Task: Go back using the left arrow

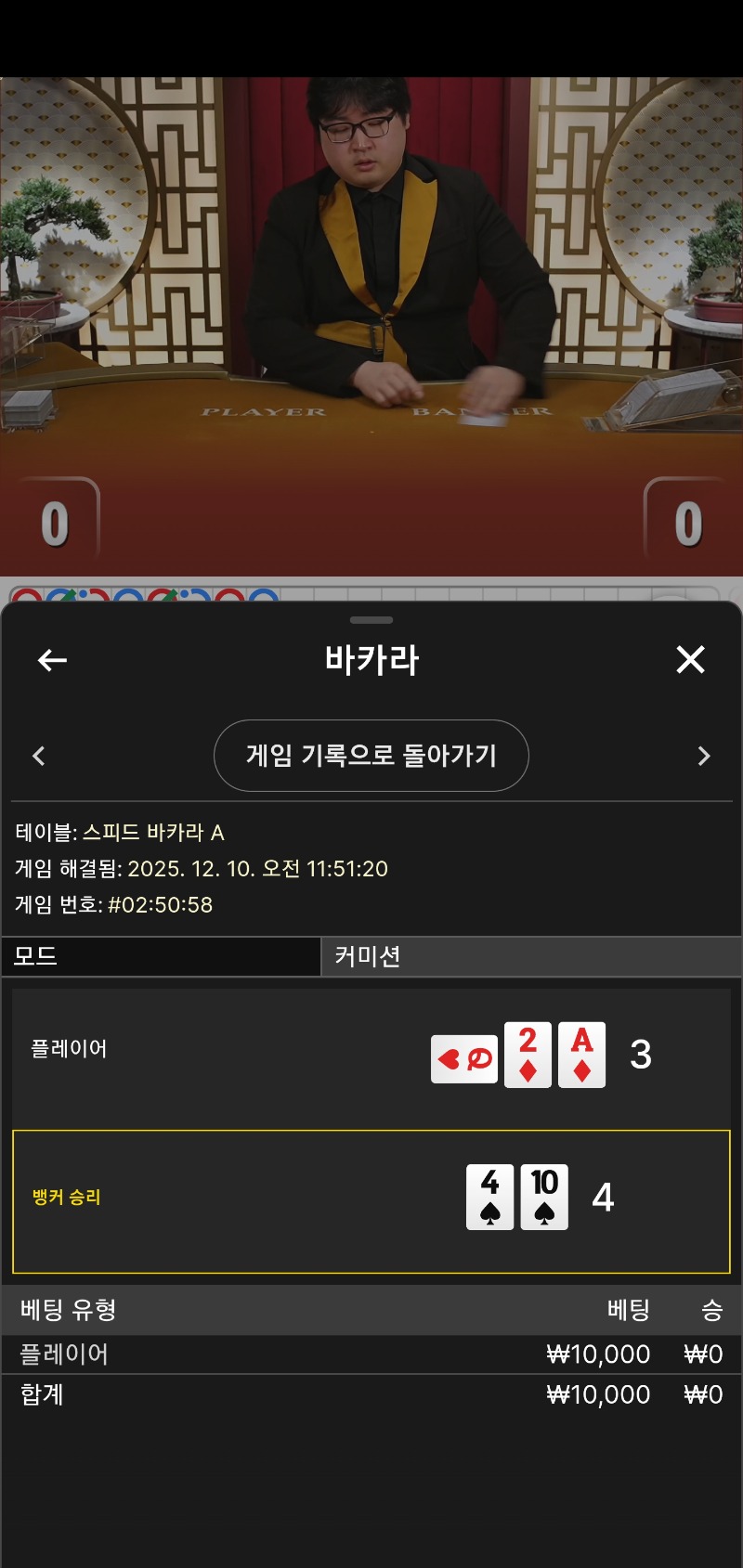Action: [52, 660]
